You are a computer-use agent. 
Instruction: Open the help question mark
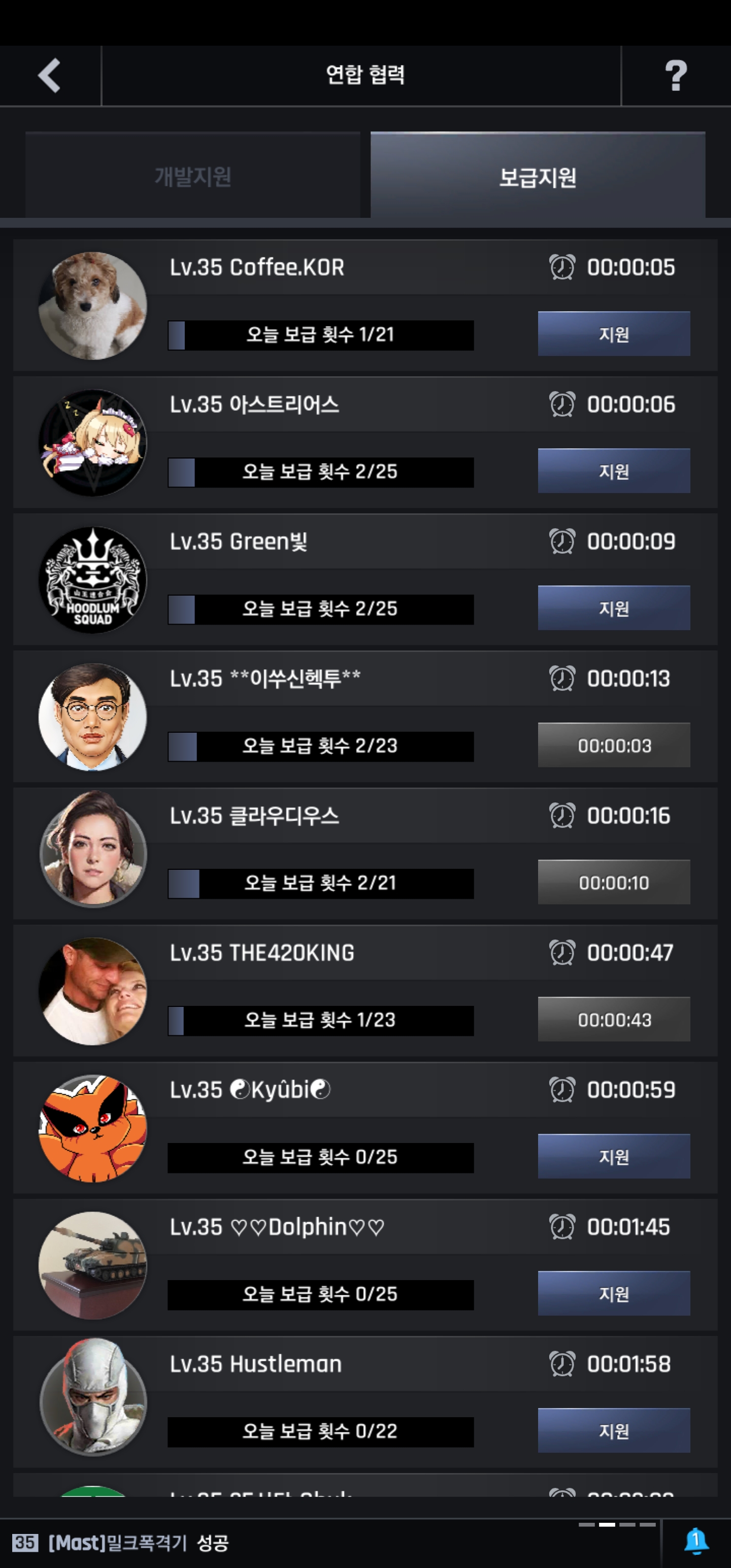[x=675, y=76]
